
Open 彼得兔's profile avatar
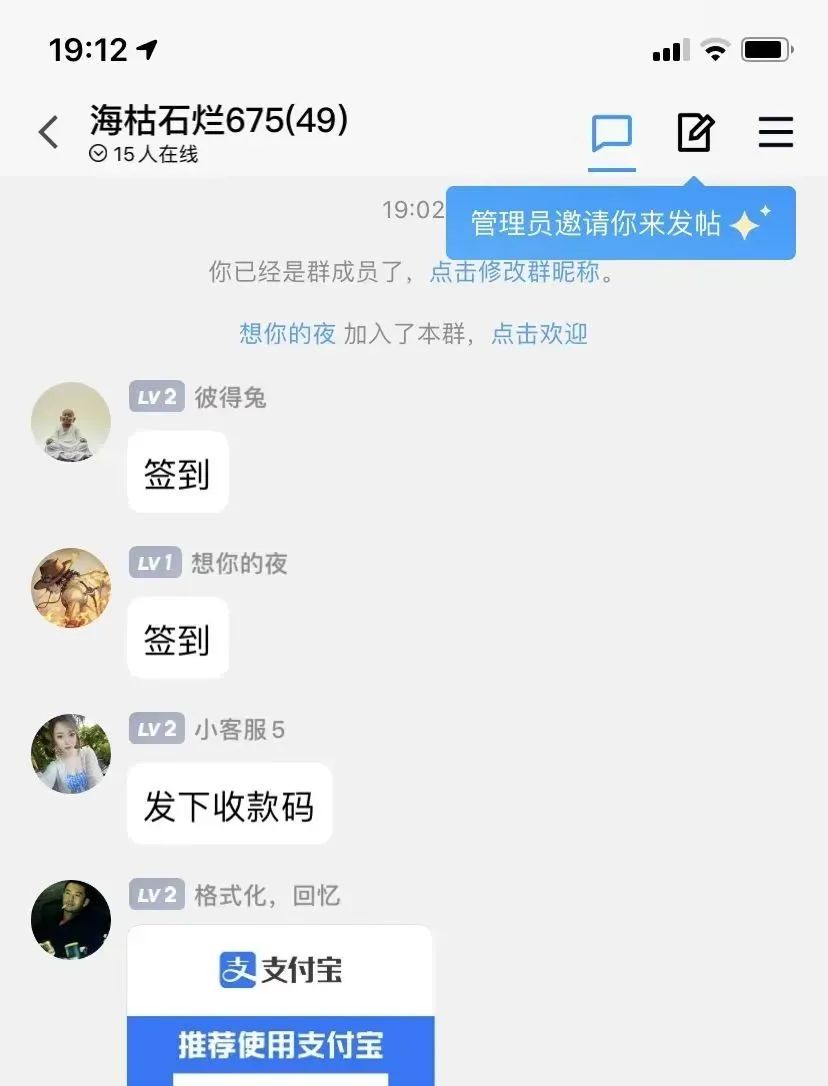tap(70, 422)
